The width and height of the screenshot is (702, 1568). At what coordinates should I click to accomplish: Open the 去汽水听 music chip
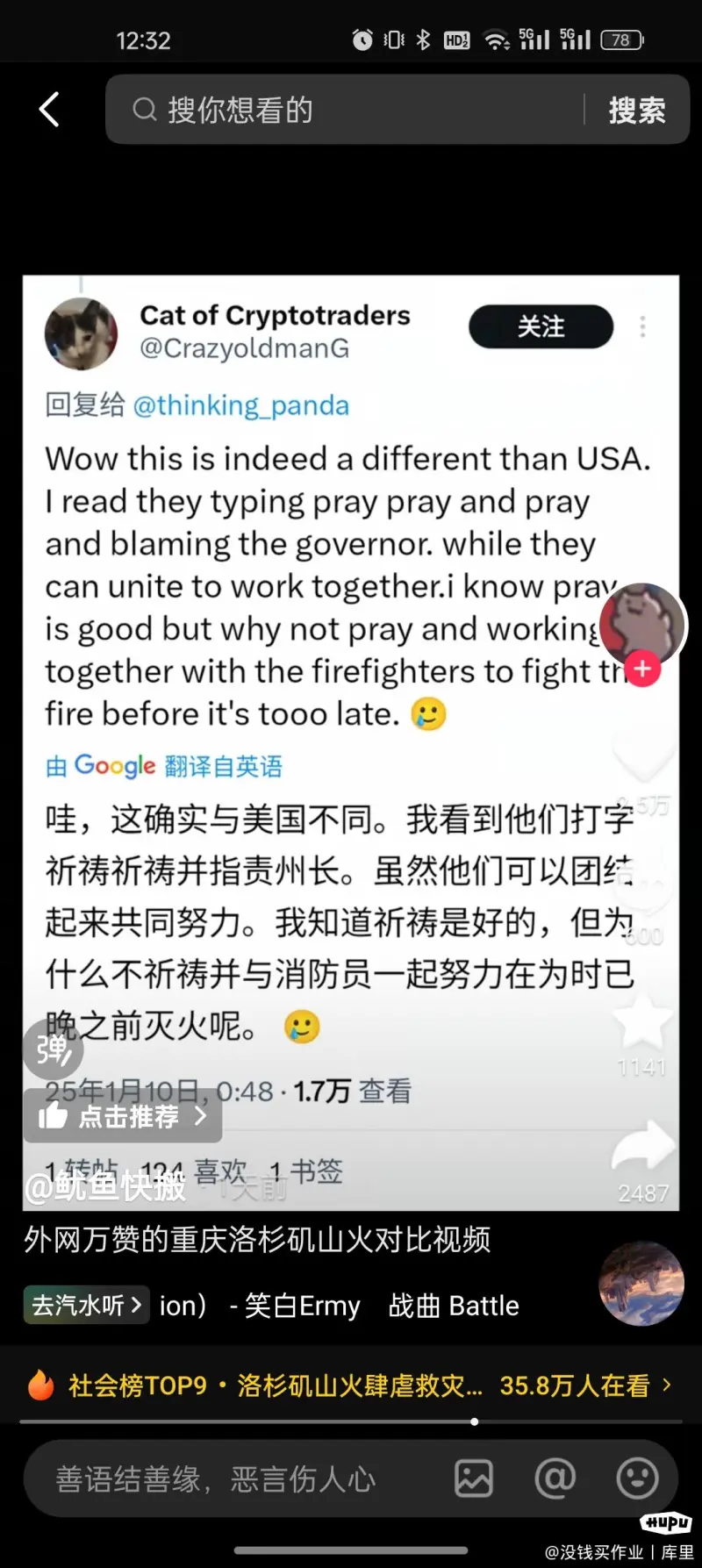coord(86,1305)
